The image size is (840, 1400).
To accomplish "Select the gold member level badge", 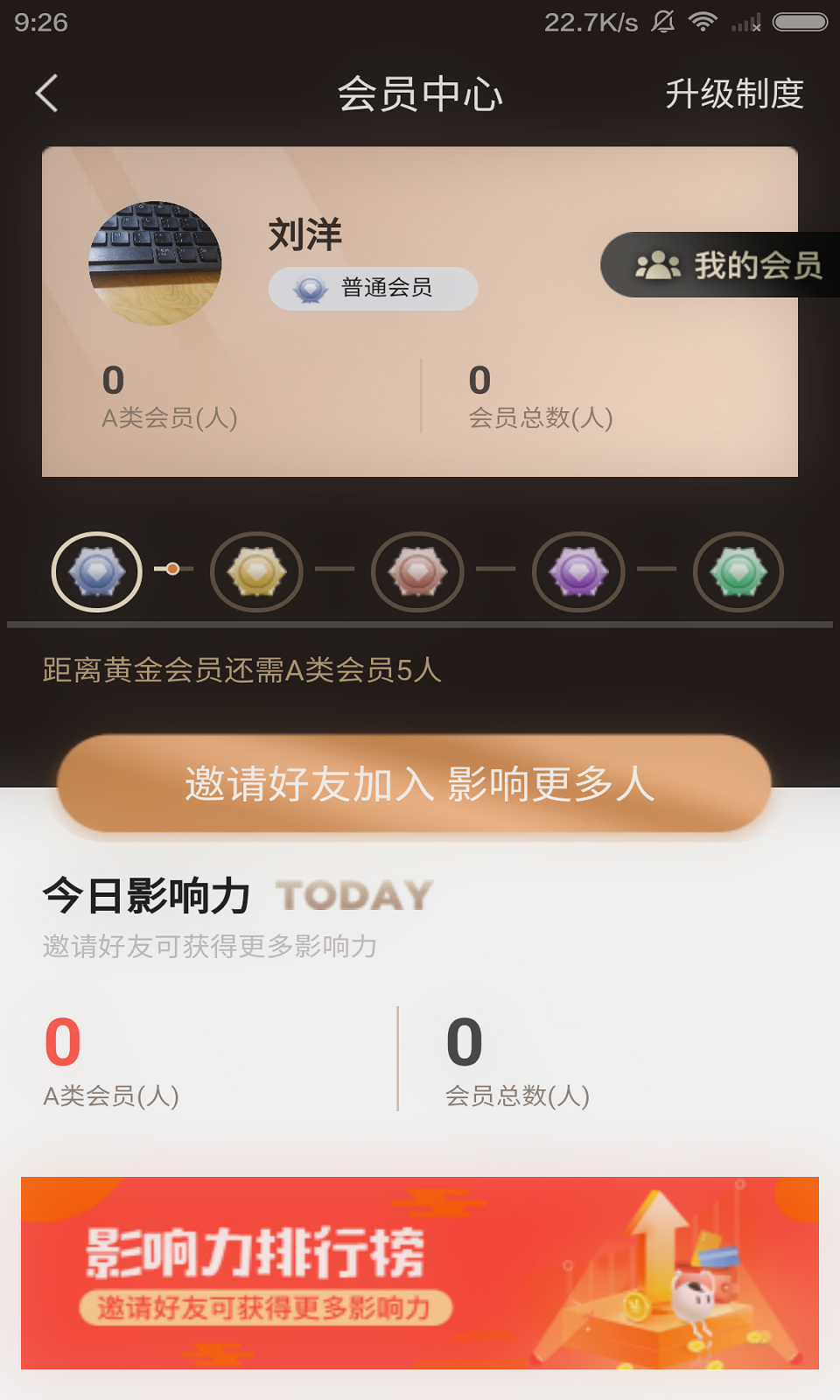I will point(256,571).
